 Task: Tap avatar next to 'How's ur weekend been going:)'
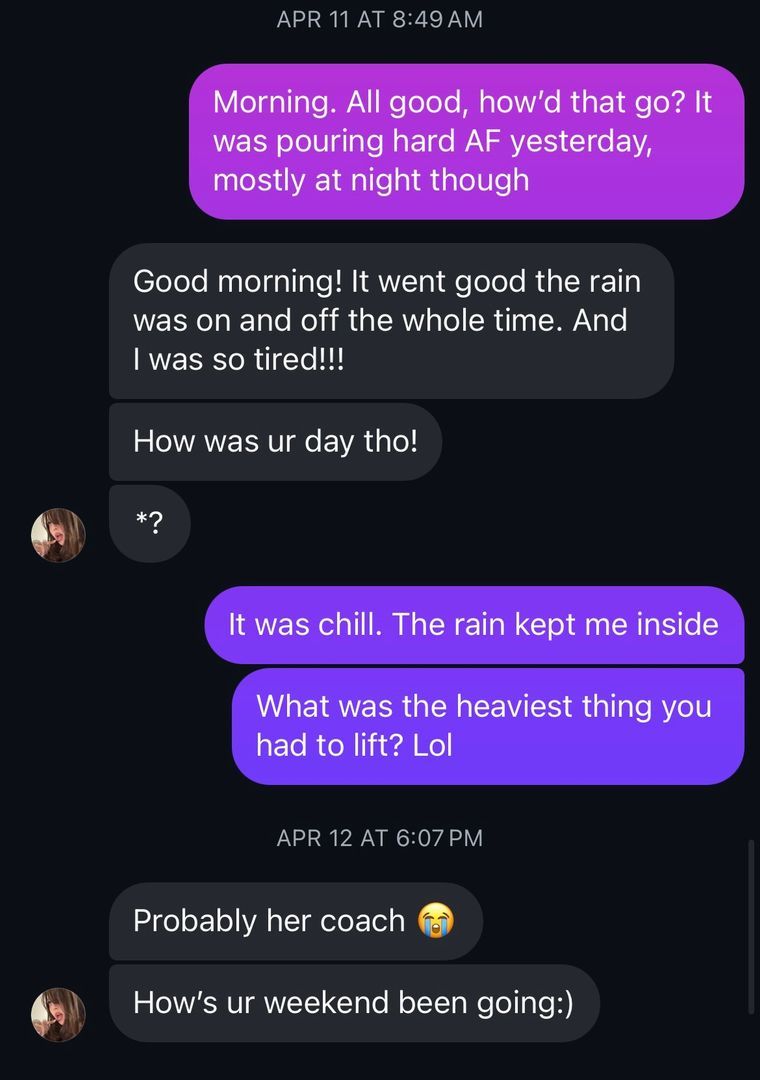point(58,1015)
